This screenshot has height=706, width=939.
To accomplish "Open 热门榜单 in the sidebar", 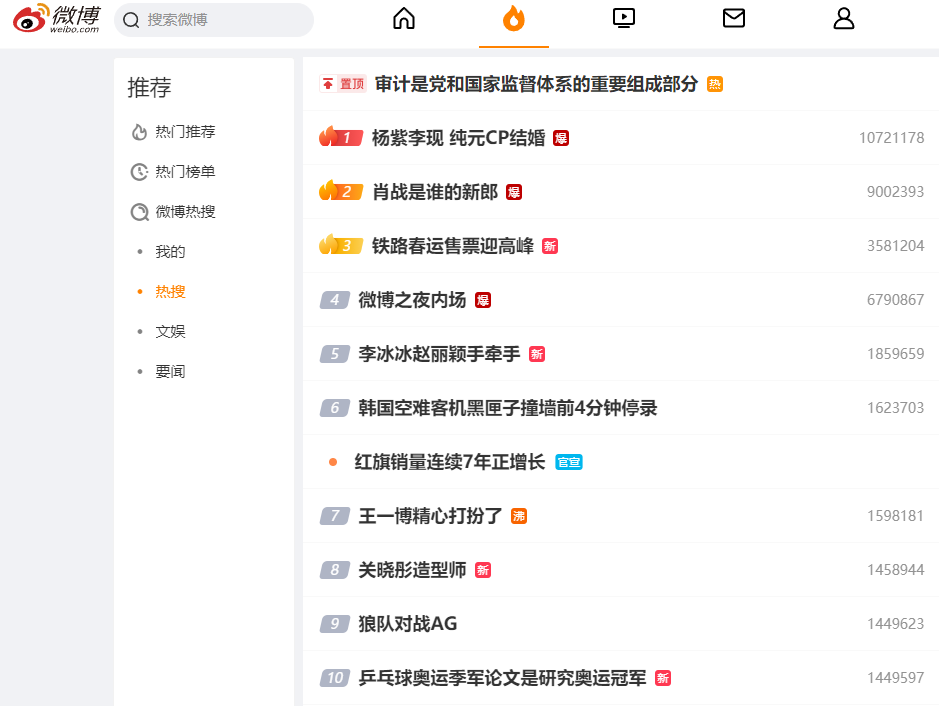I will coord(185,172).
